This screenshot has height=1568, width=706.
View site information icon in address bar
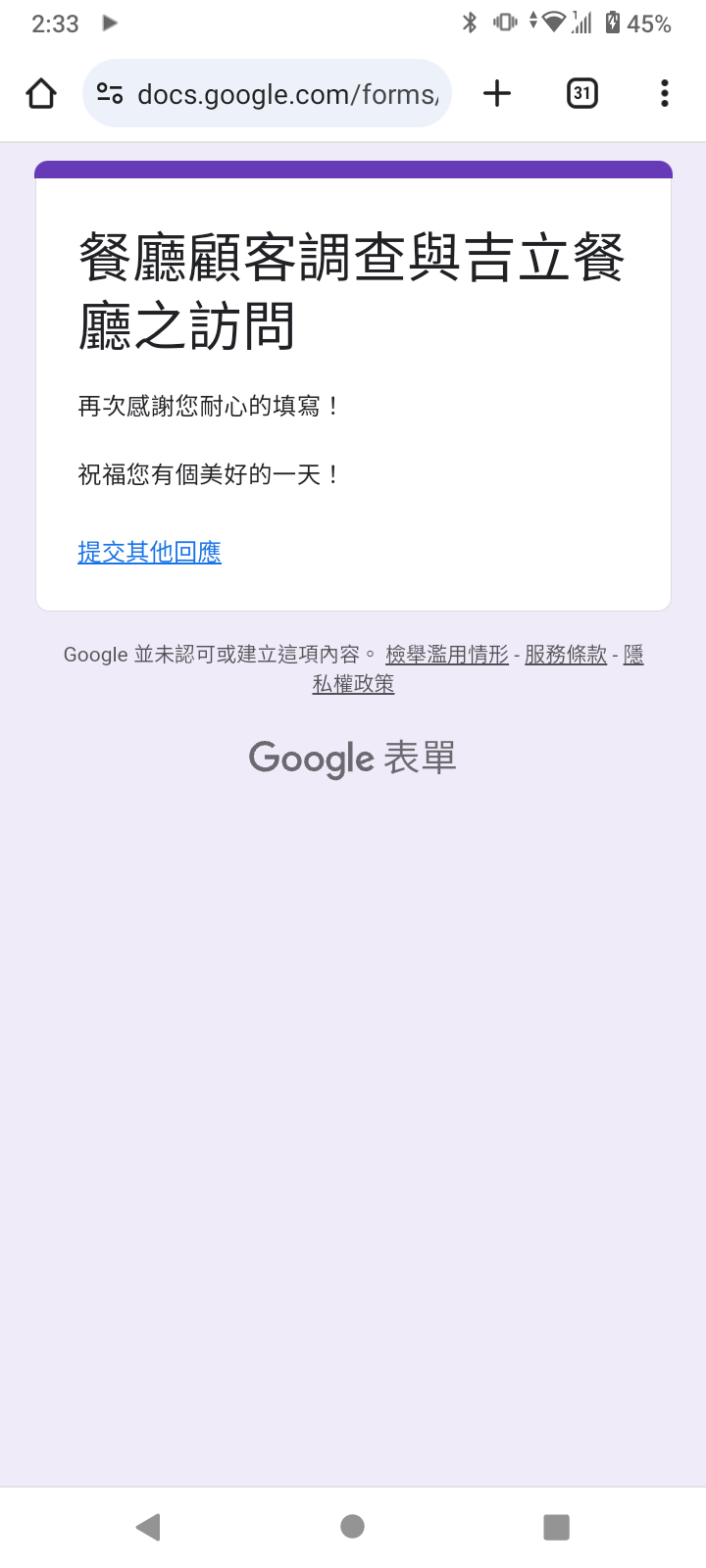click(x=110, y=94)
